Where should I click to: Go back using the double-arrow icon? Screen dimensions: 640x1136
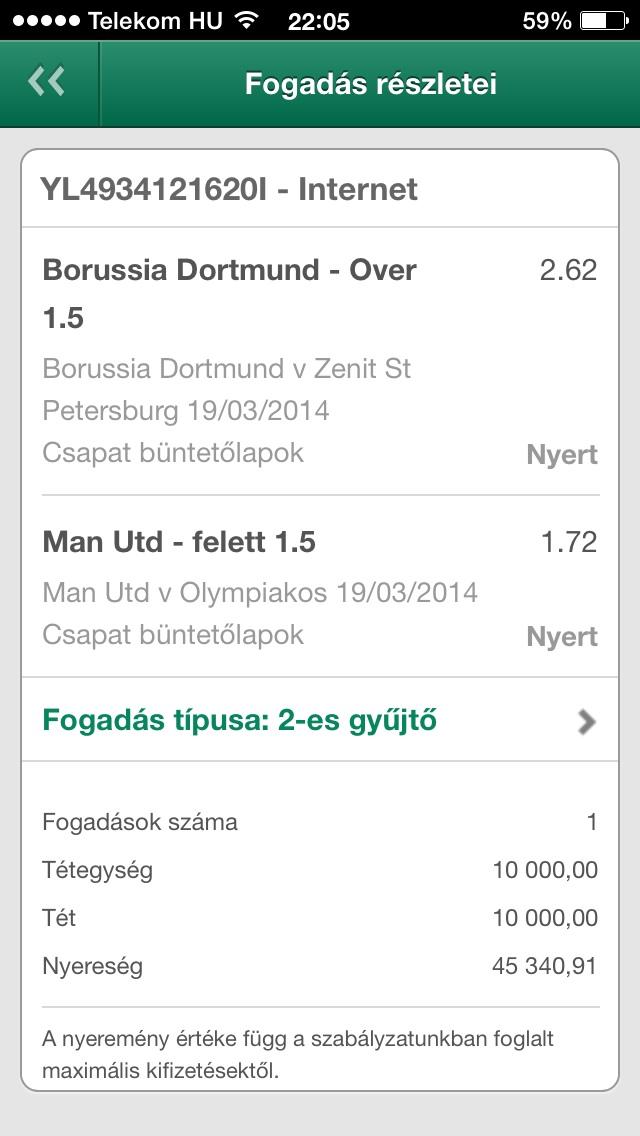coord(47,83)
